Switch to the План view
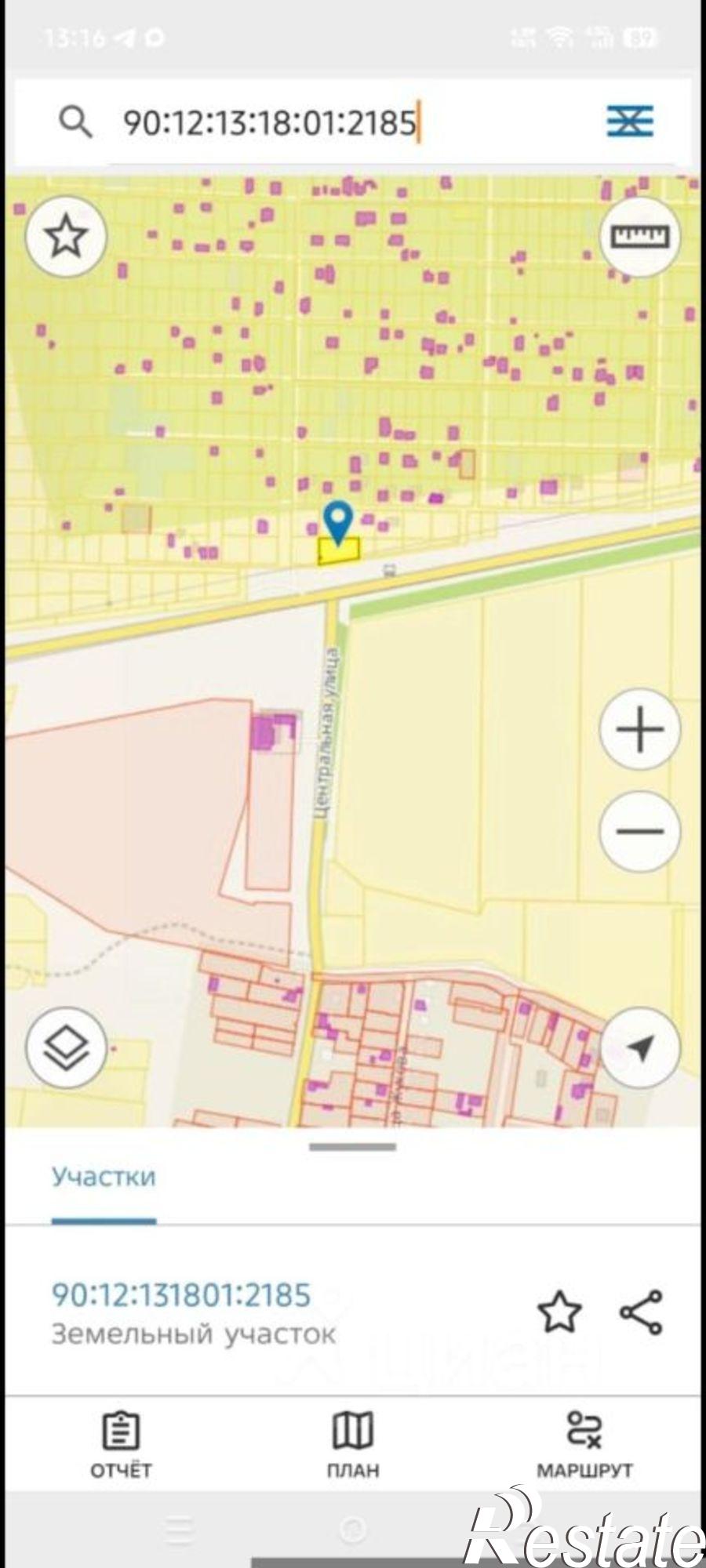 click(353, 1445)
